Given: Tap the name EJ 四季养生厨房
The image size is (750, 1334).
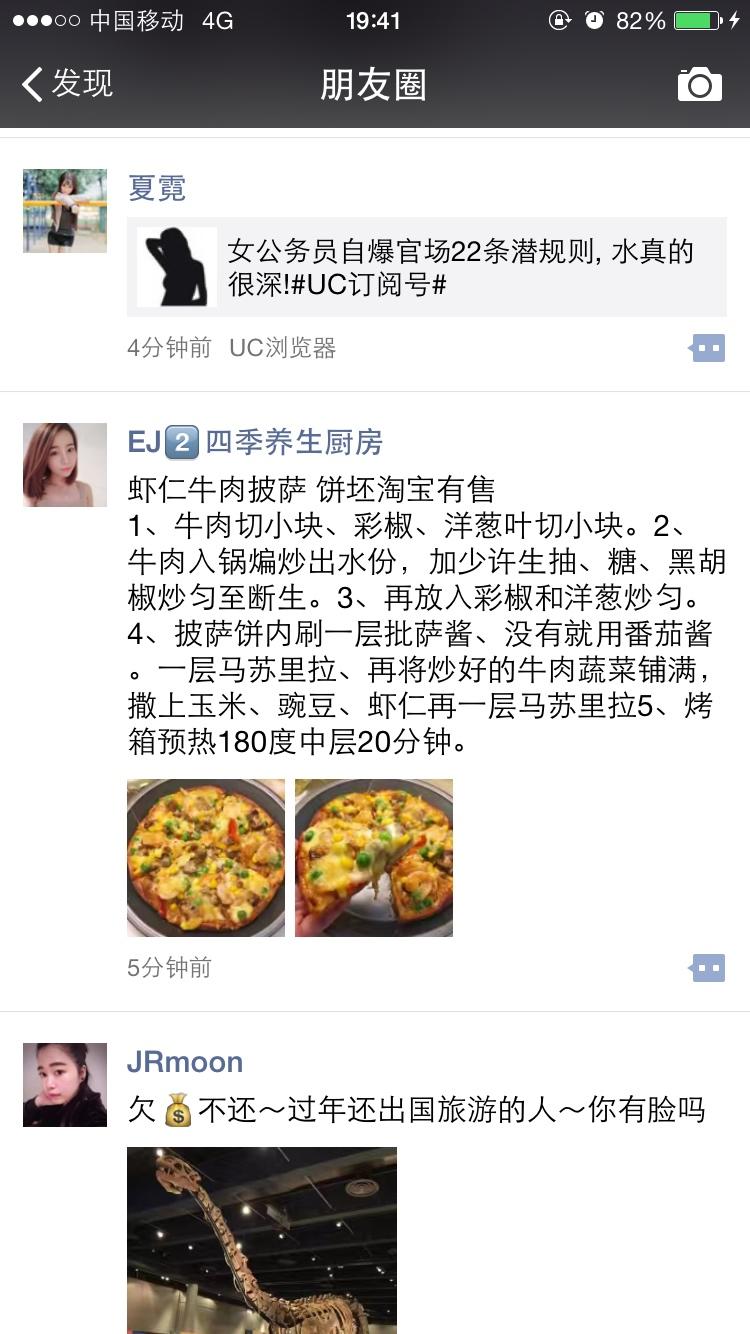Looking at the screenshot, I should point(255,442).
